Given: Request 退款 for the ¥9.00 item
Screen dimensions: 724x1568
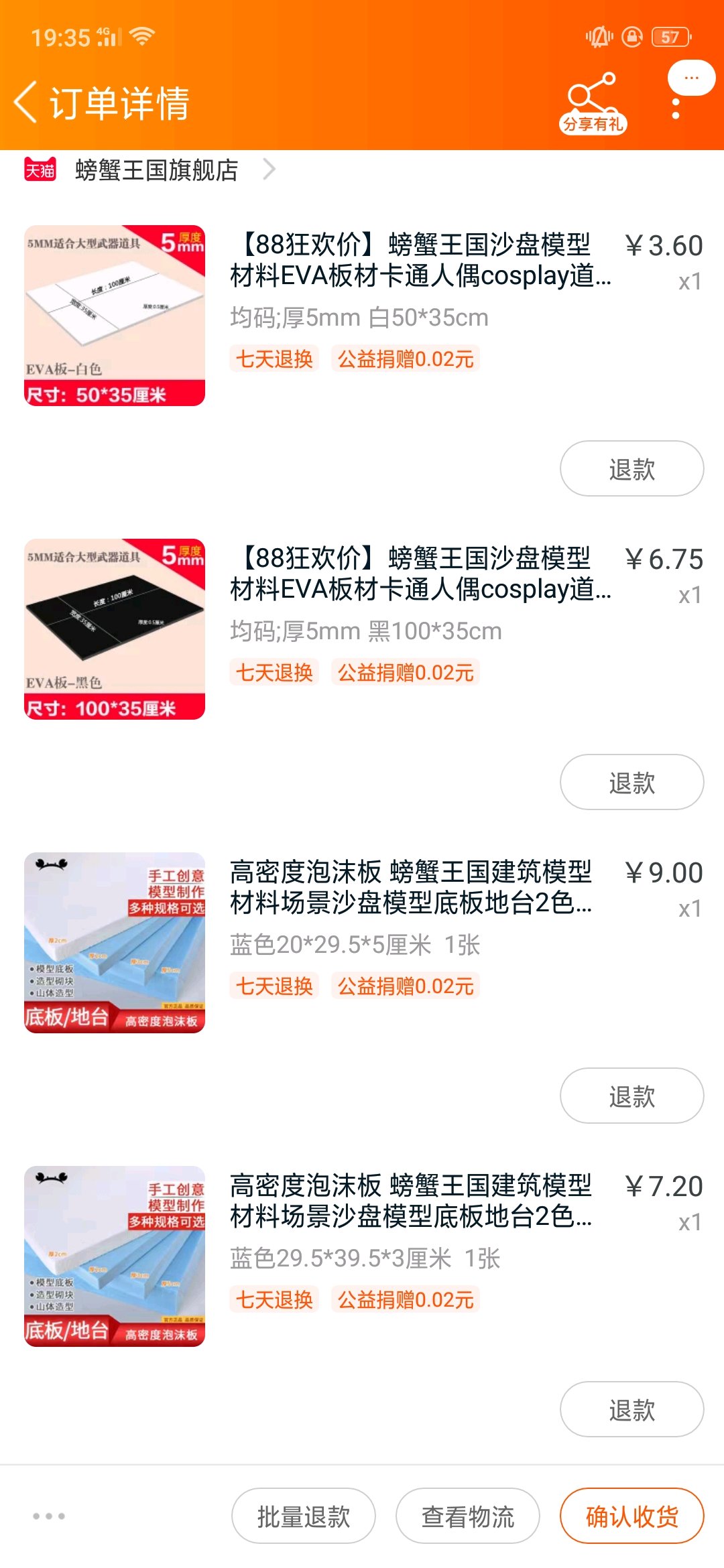Looking at the screenshot, I should (631, 1096).
